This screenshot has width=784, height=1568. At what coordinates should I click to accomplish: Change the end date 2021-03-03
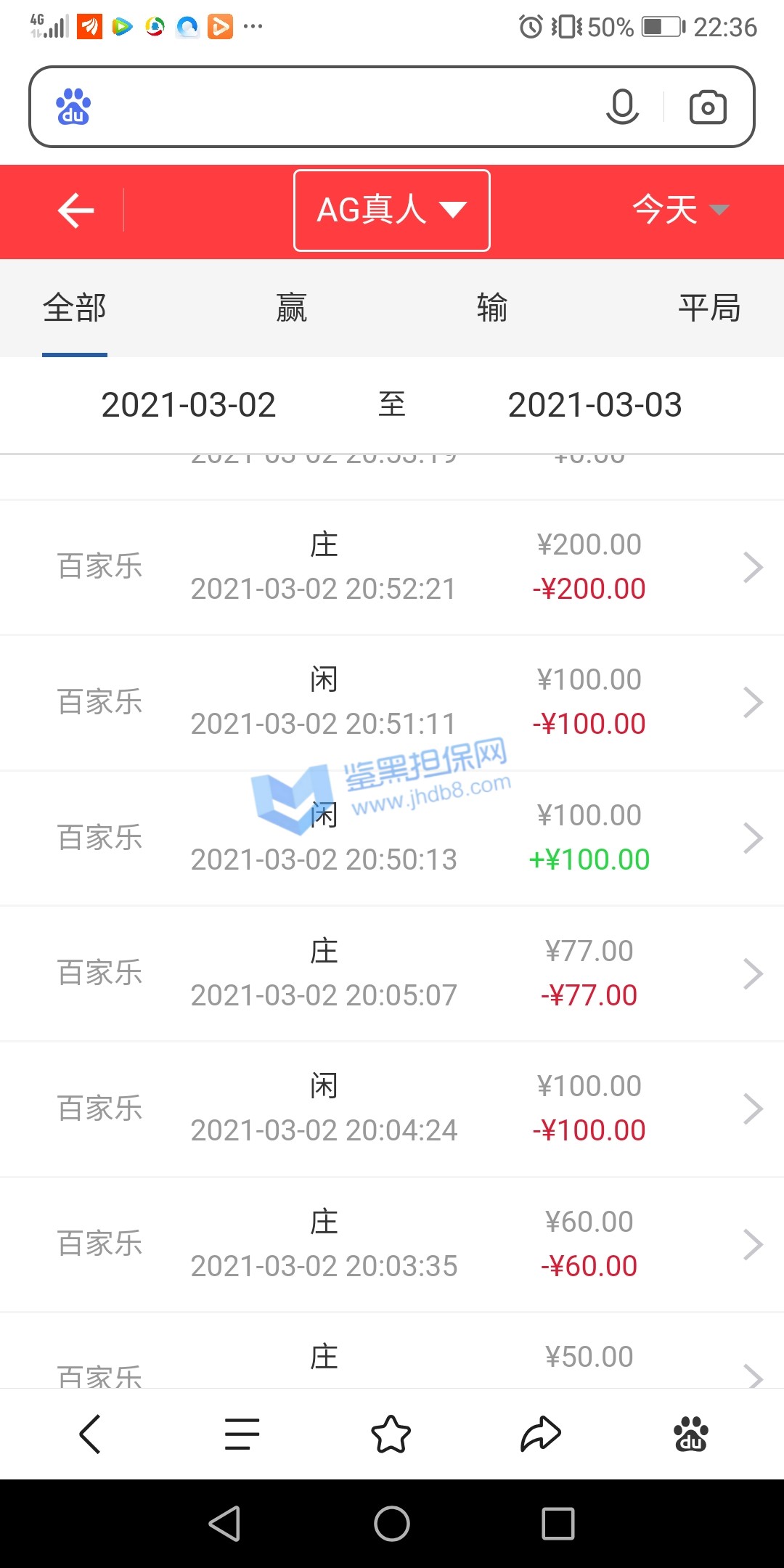[x=595, y=405]
